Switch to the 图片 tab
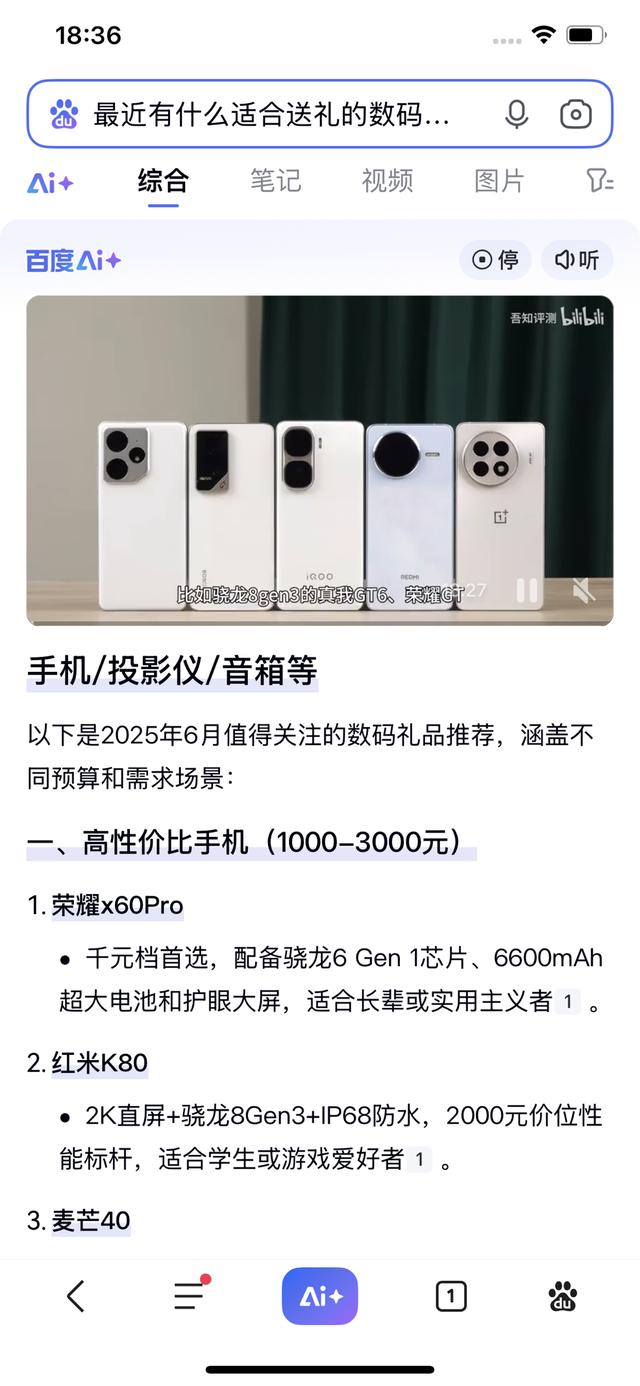The width and height of the screenshot is (640, 1386). [x=499, y=181]
